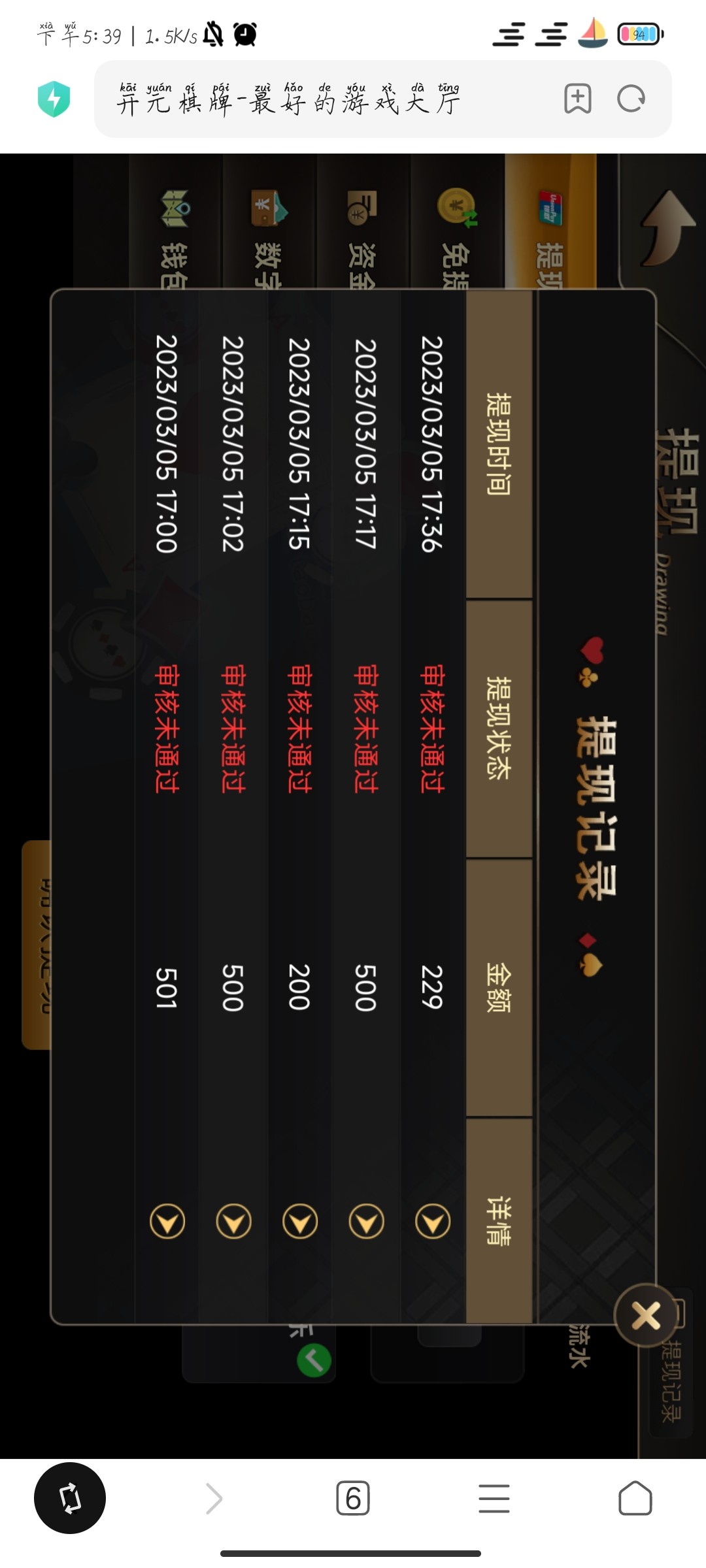Expand details for the 17:17 withdrawal

pos(367,1221)
